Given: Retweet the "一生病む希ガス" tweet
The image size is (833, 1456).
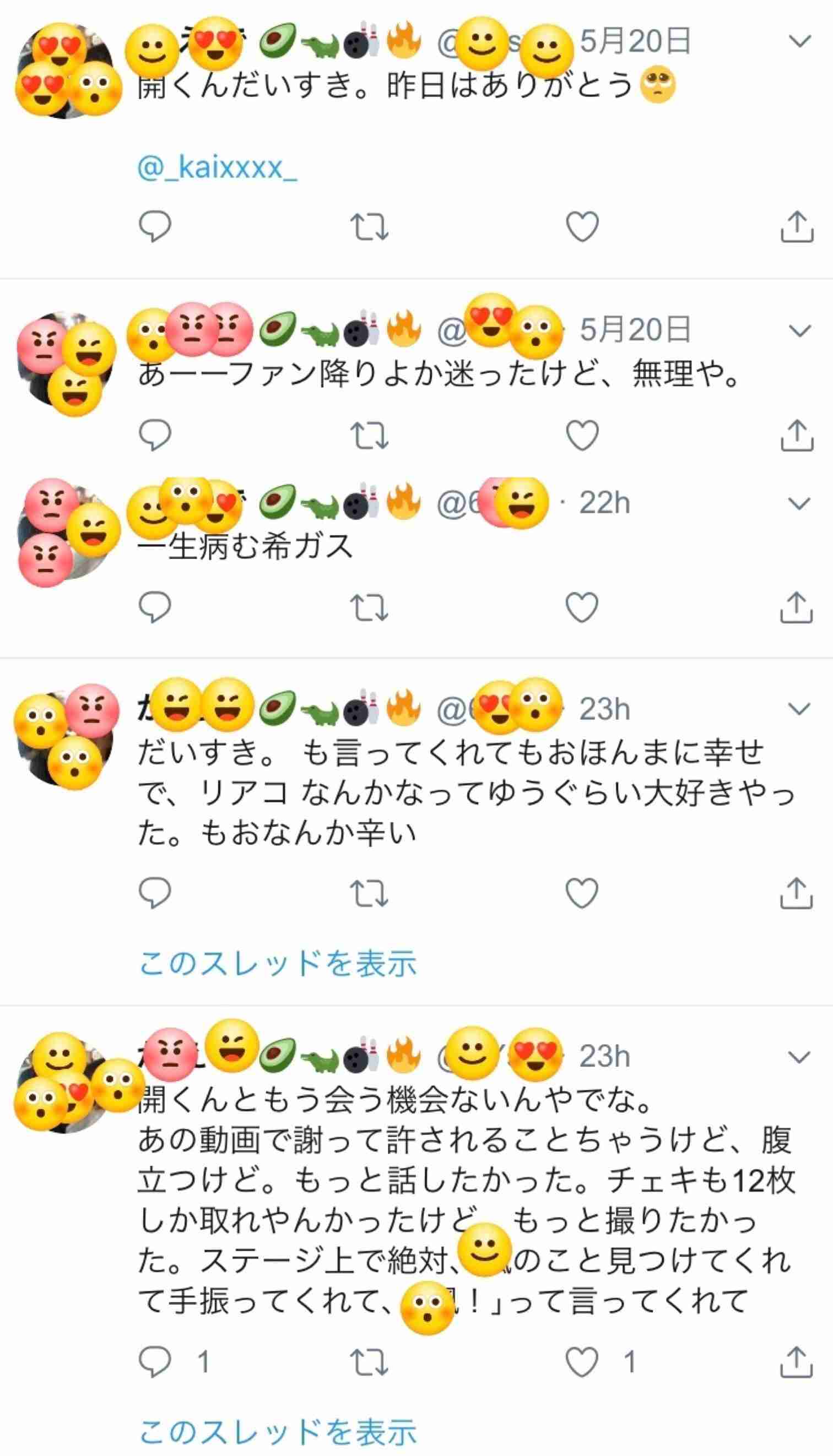Looking at the screenshot, I should click(369, 607).
